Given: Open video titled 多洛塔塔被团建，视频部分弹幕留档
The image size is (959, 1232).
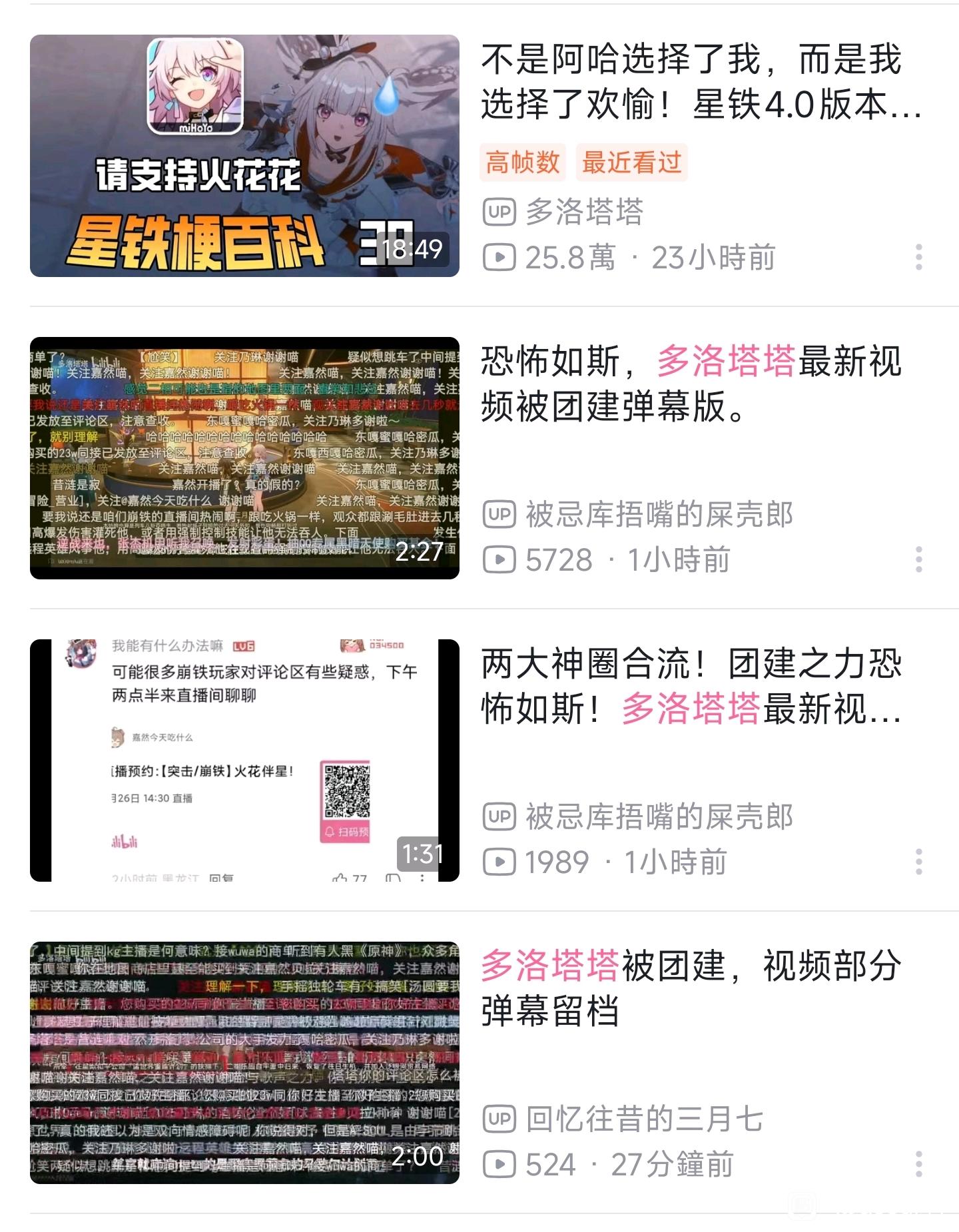Looking at the screenshot, I should click(691, 989).
